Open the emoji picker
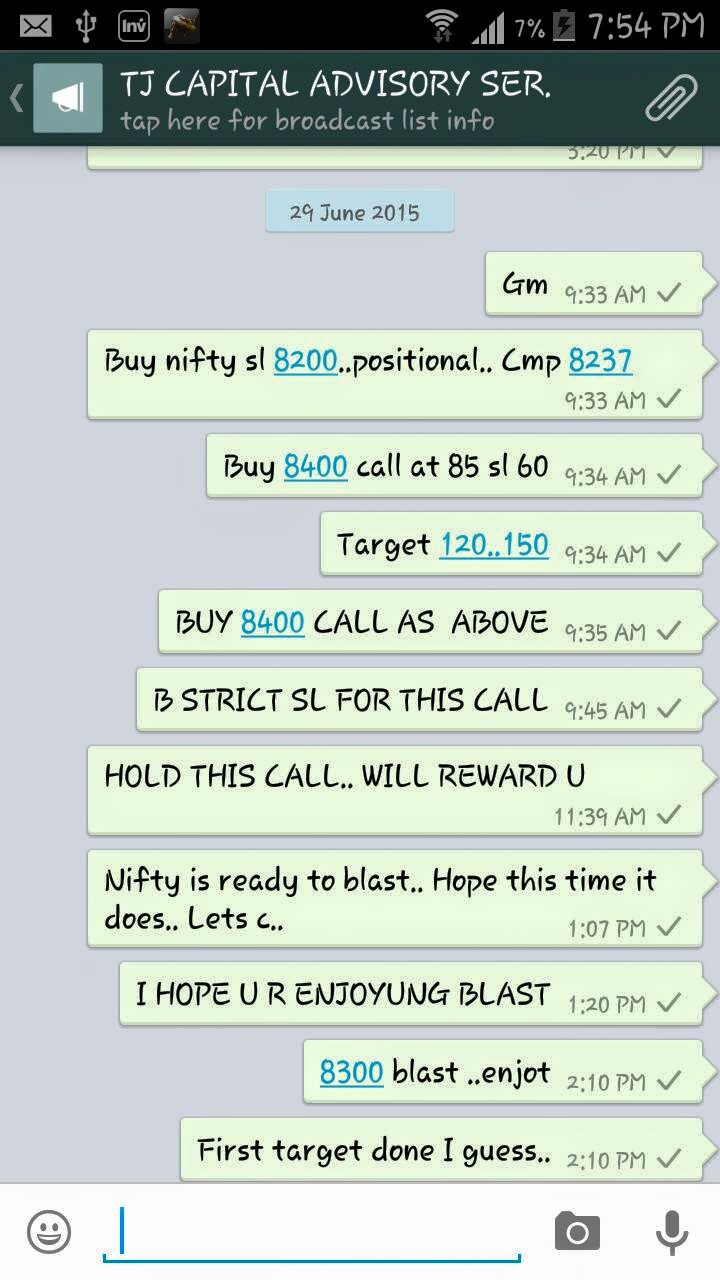 [49, 1231]
